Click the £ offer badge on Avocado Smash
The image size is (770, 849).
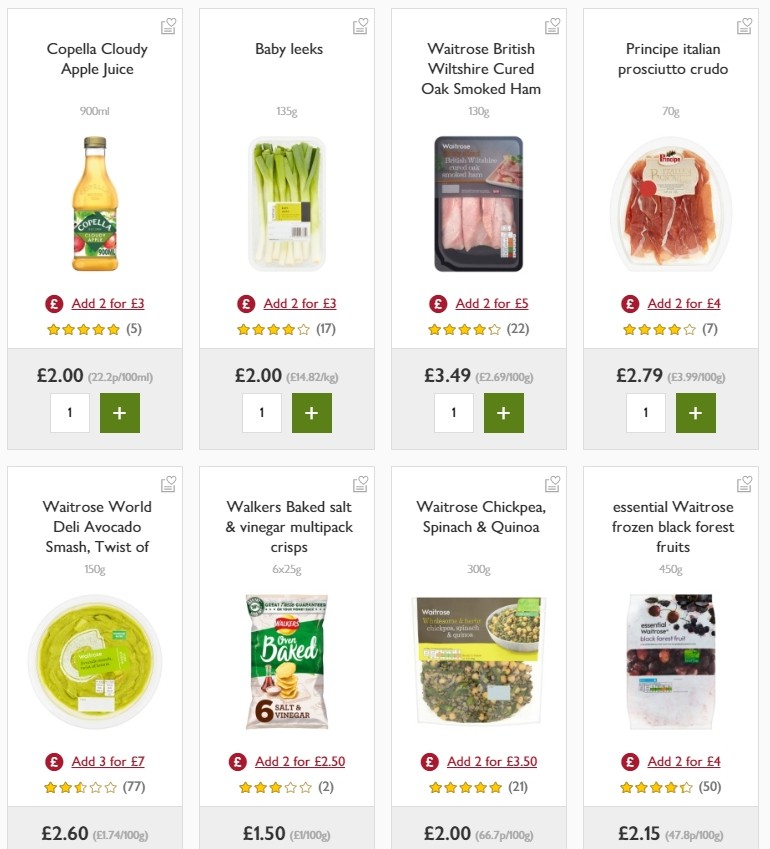coord(54,761)
